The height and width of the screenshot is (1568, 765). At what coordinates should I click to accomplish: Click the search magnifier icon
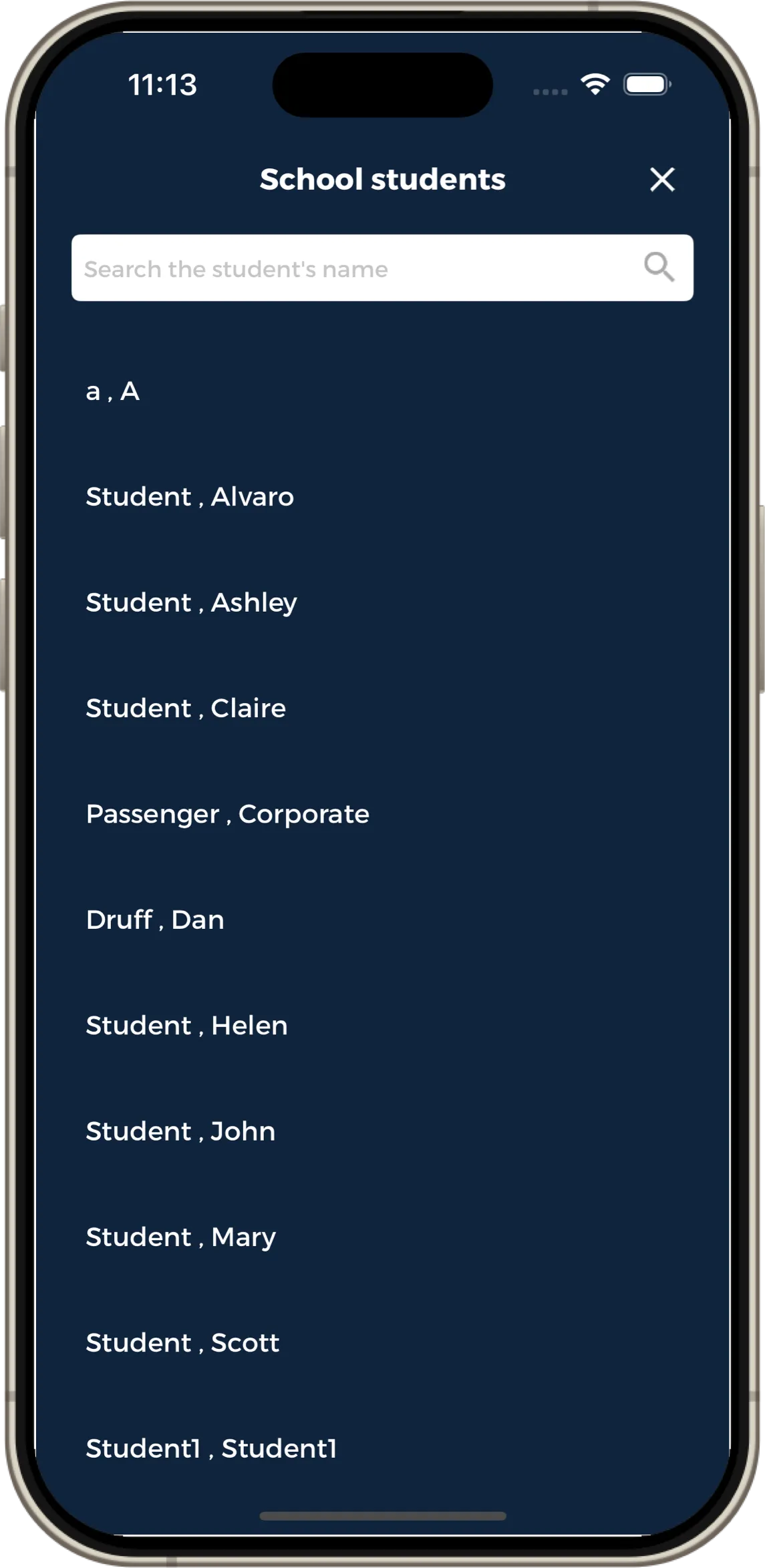[x=658, y=267]
